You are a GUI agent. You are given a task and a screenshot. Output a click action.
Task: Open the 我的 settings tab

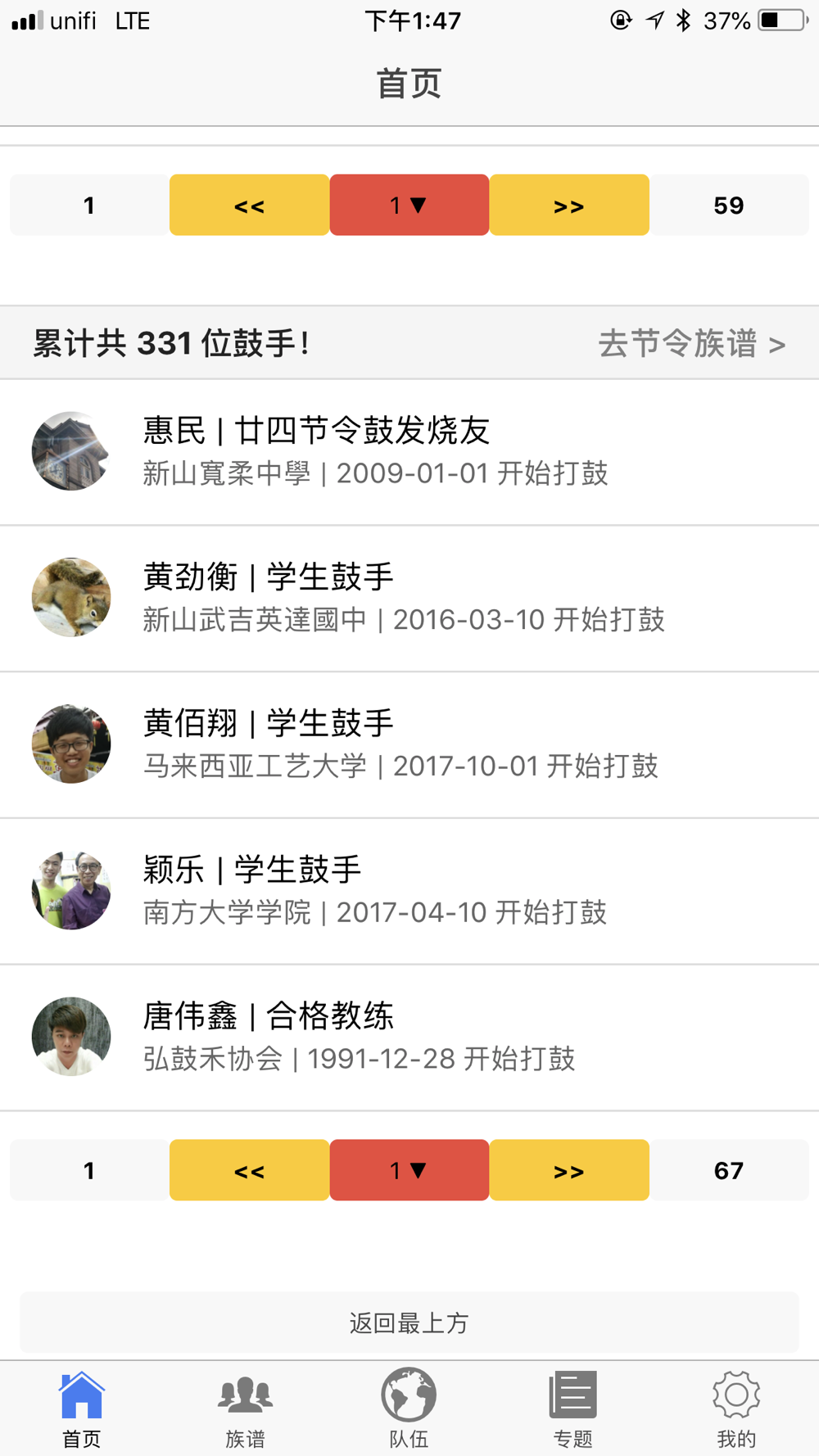coord(736,1409)
